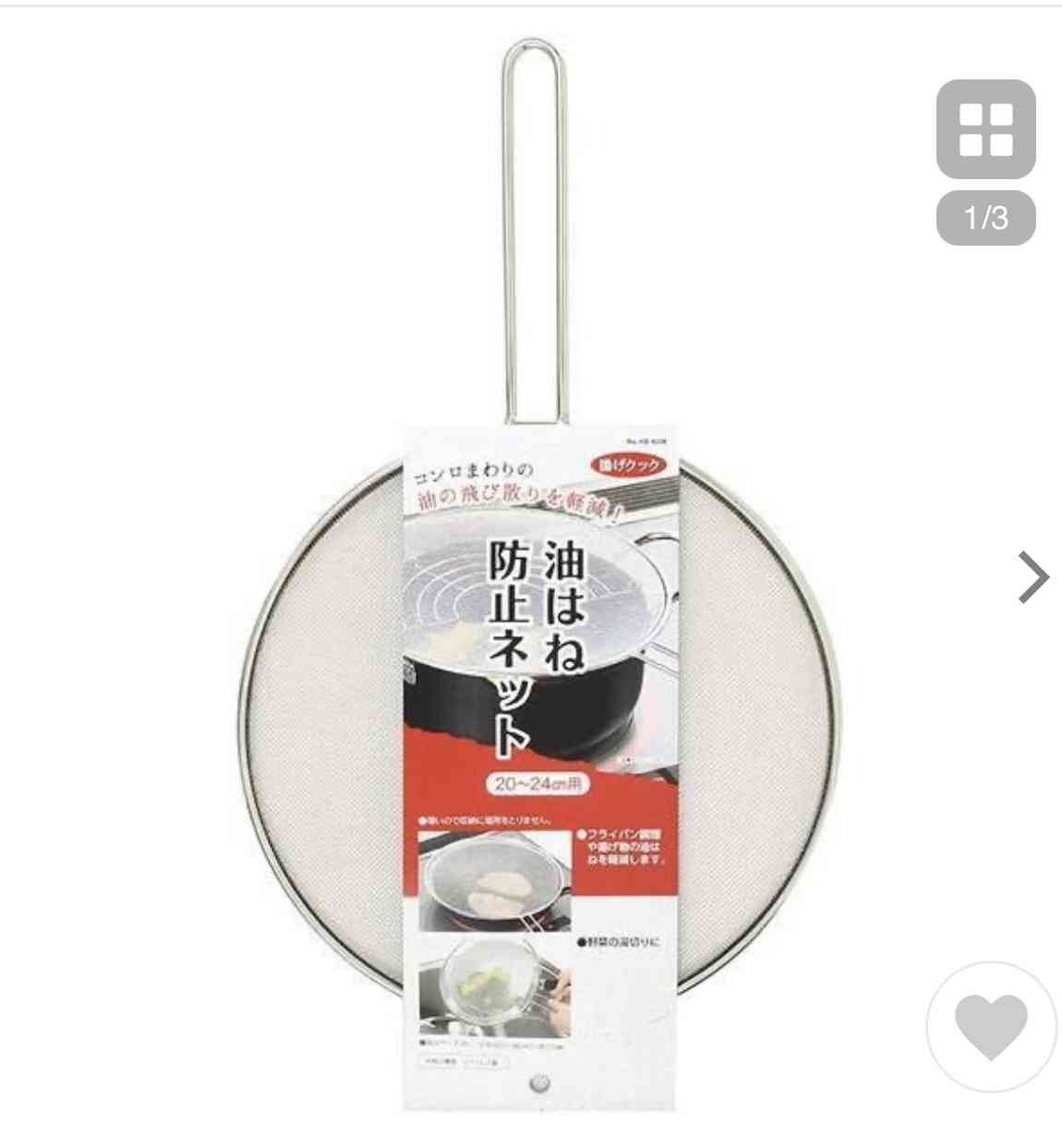Screen dimensions: 1062x1148
Task: Go to the next product image
Action: click(x=1033, y=577)
